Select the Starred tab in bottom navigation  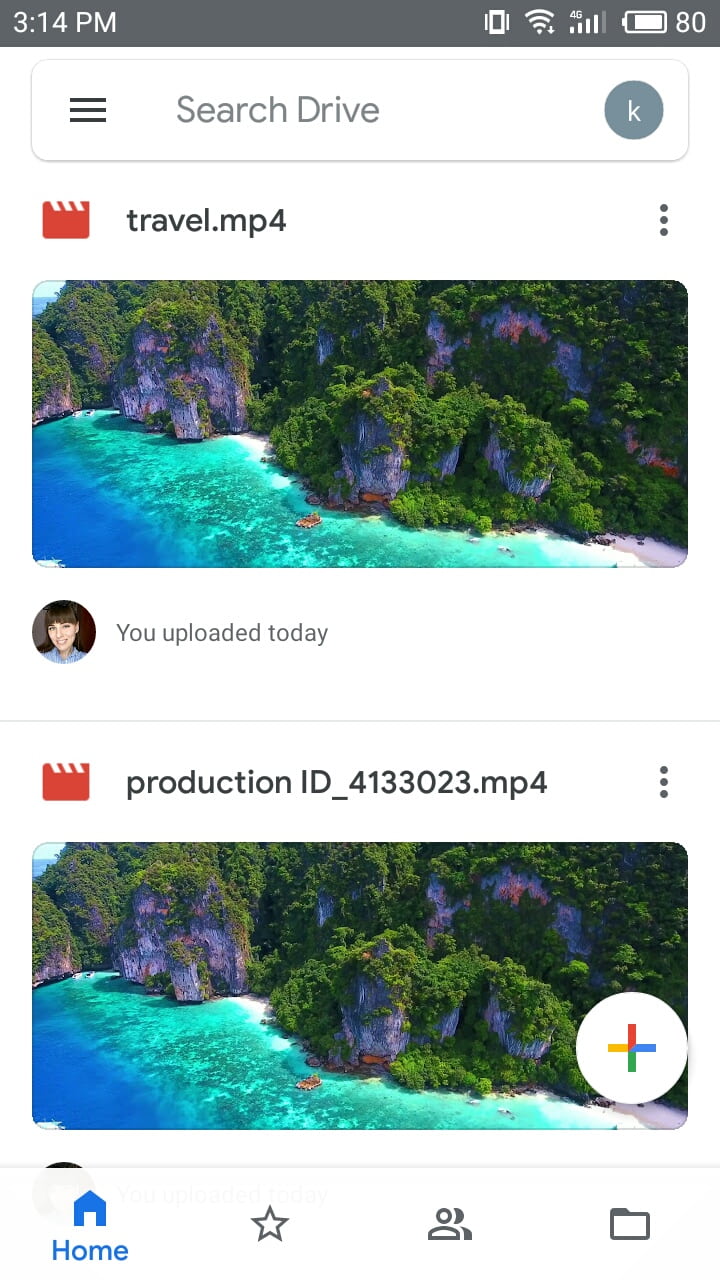[x=270, y=1223]
